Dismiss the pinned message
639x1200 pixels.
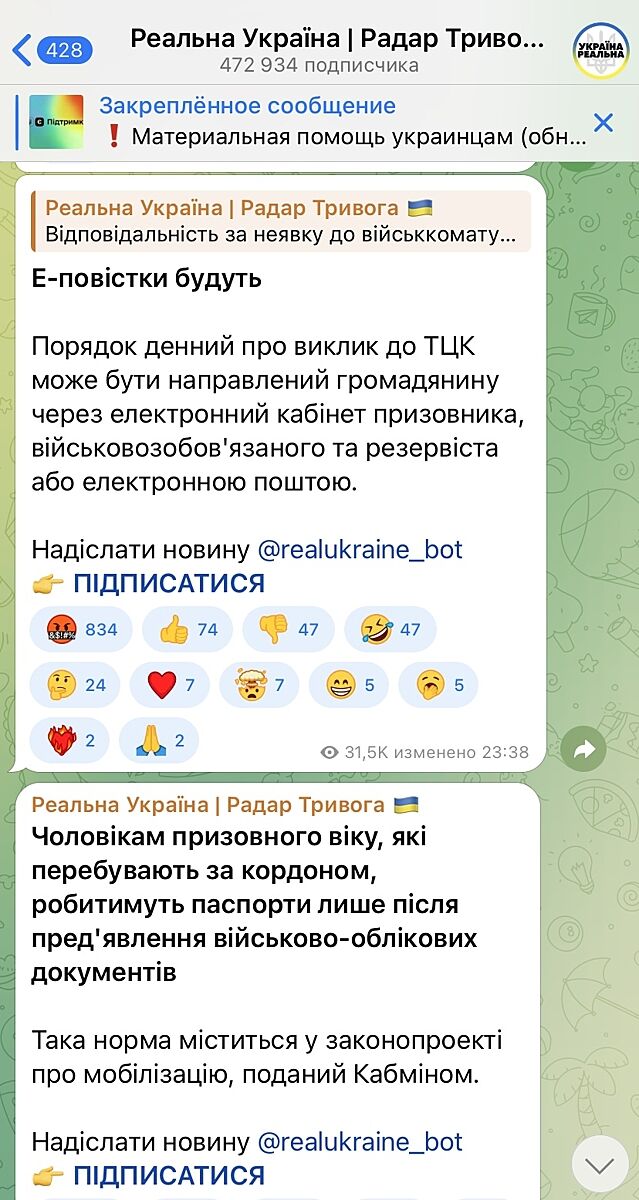pos(603,122)
